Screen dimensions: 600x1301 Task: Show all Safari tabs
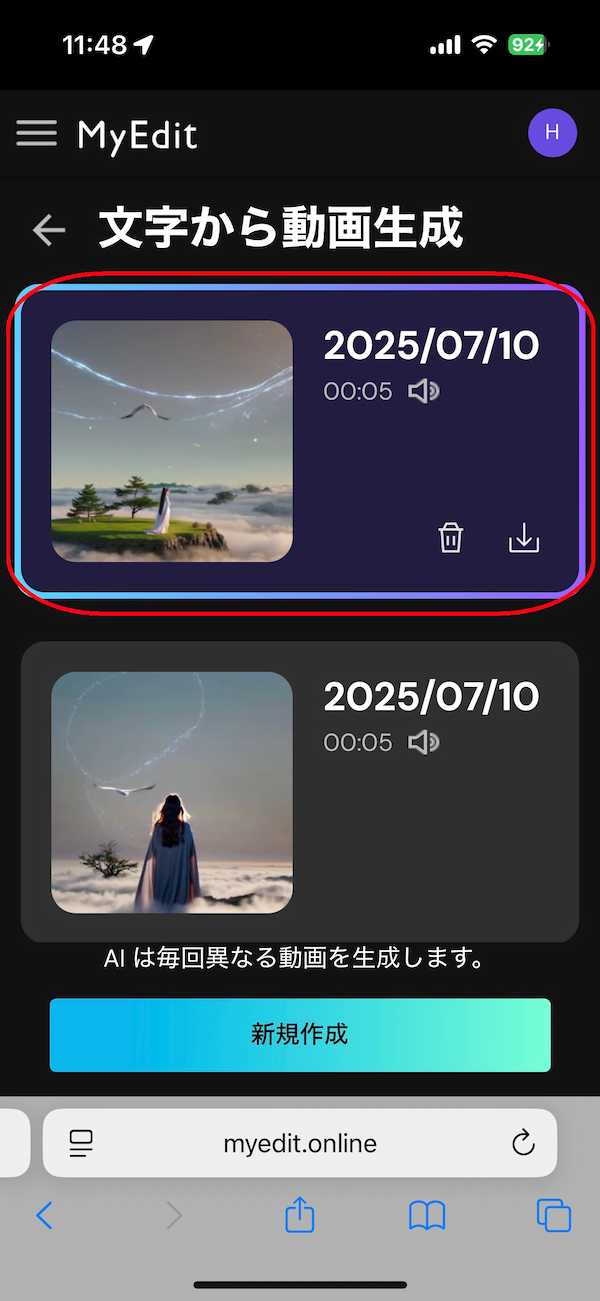553,1216
